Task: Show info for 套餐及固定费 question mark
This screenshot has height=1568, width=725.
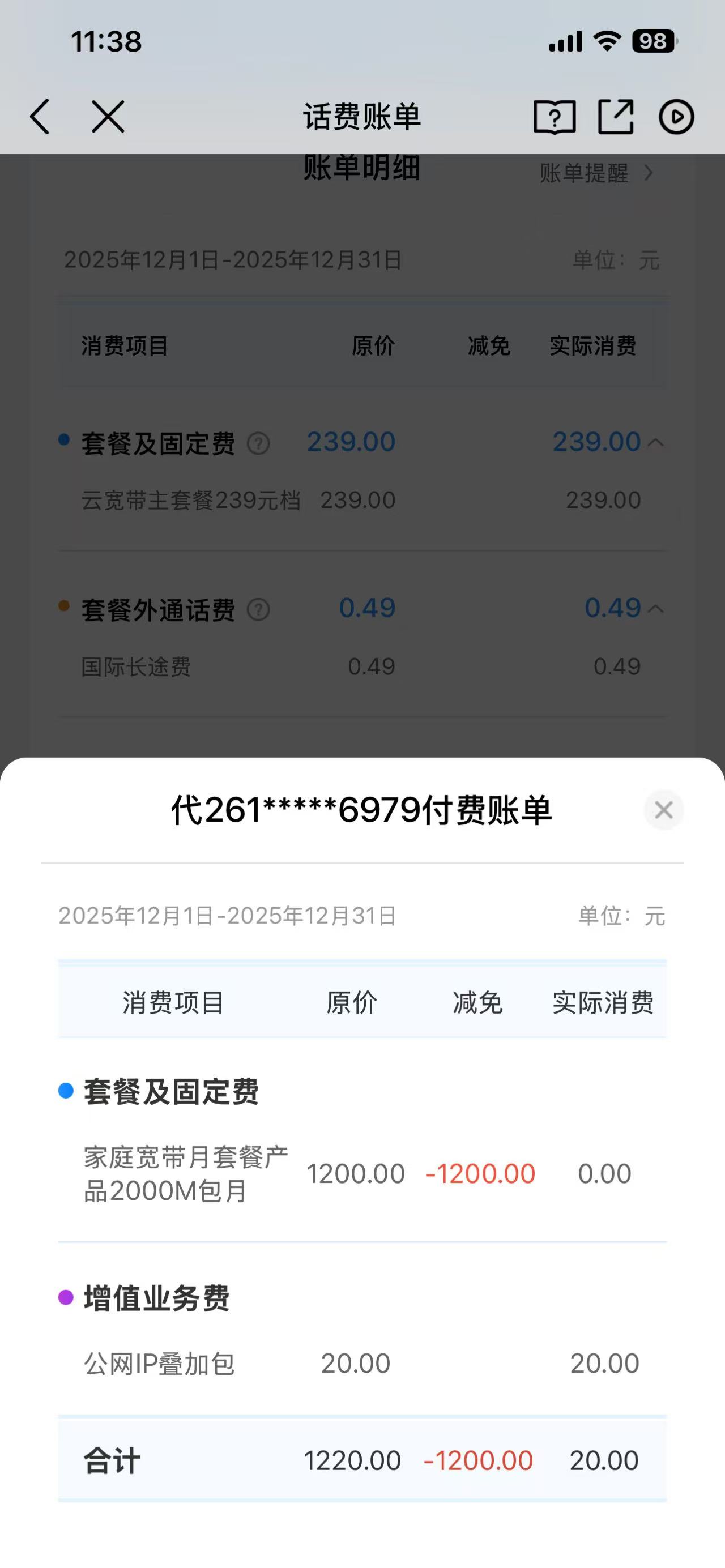Action: point(258,444)
